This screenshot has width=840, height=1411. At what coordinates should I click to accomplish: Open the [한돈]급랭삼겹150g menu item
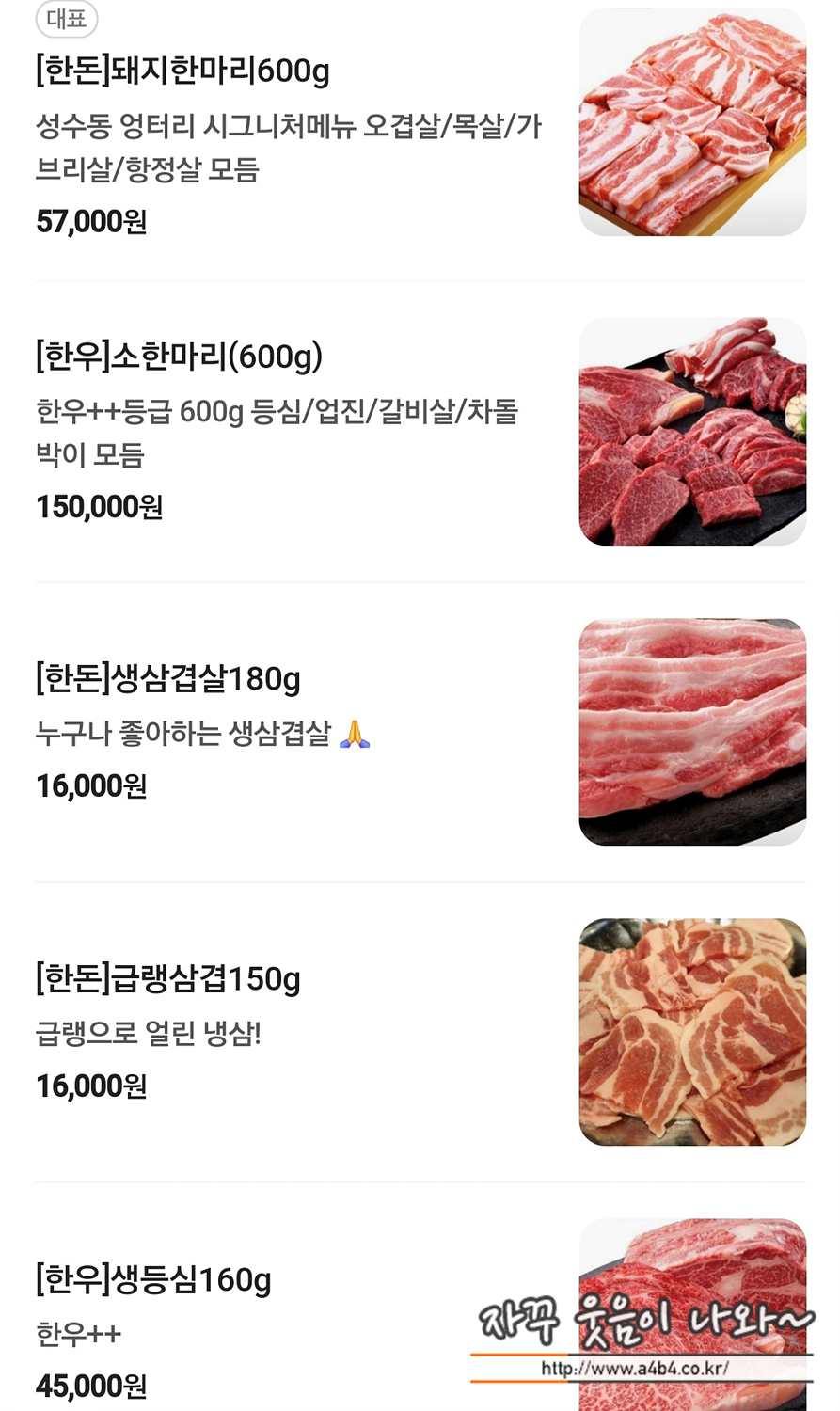pos(168,979)
